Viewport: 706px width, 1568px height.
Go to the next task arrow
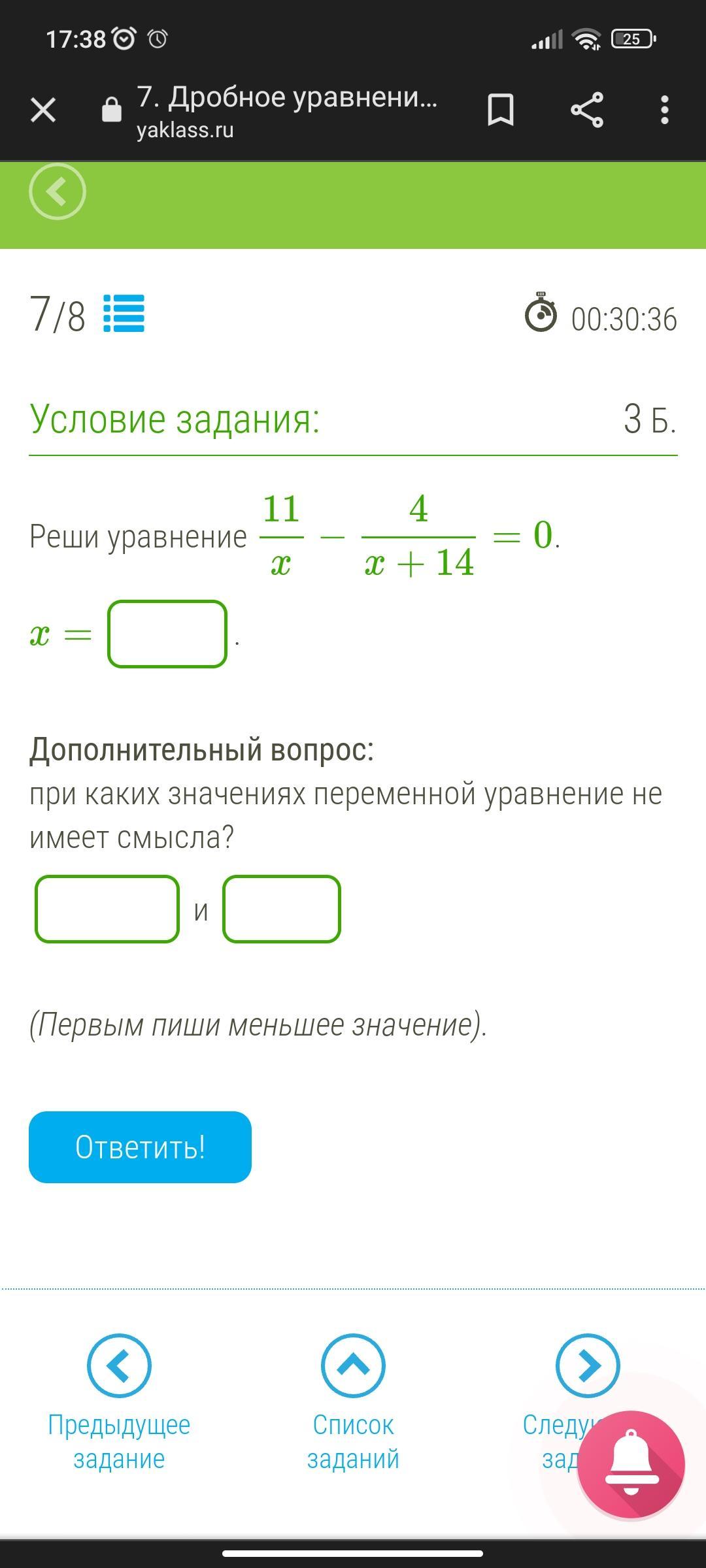tap(587, 1365)
